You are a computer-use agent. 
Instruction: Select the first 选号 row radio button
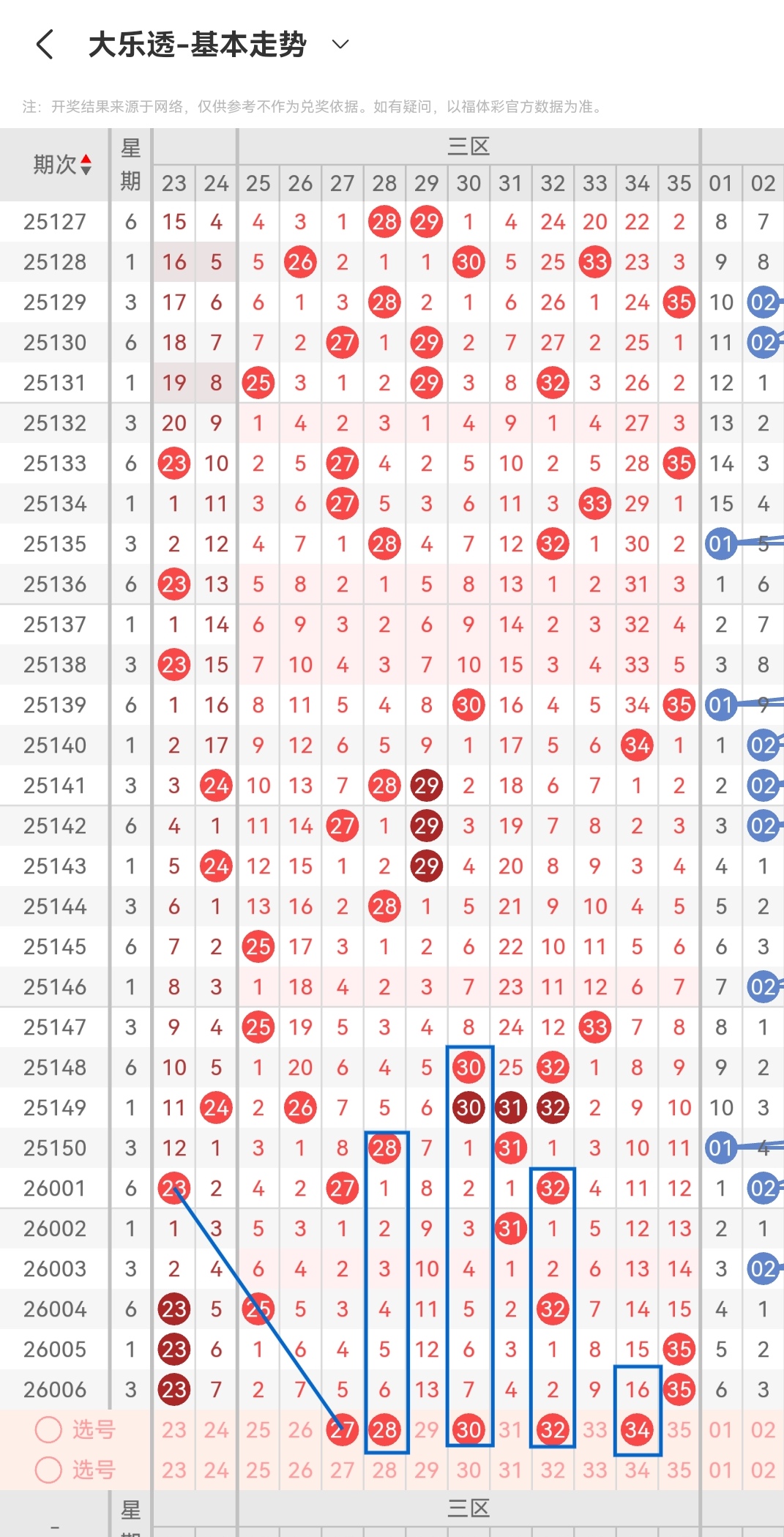(48, 1429)
